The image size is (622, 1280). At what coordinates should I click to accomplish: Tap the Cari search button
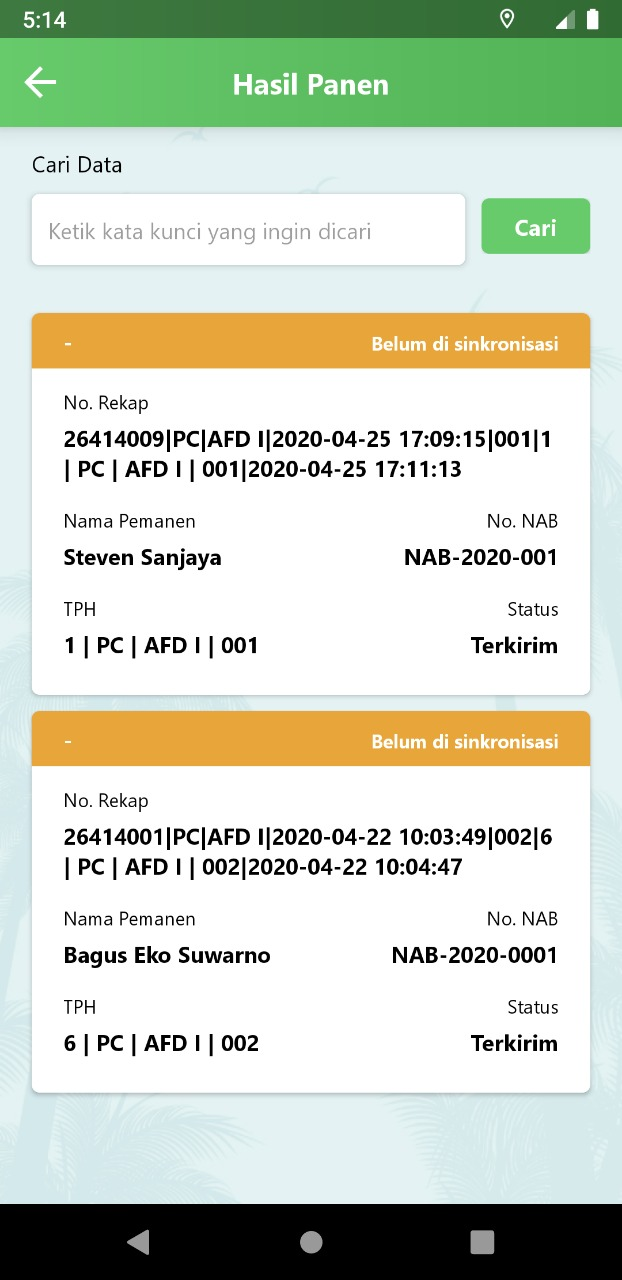tap(535, 227)
